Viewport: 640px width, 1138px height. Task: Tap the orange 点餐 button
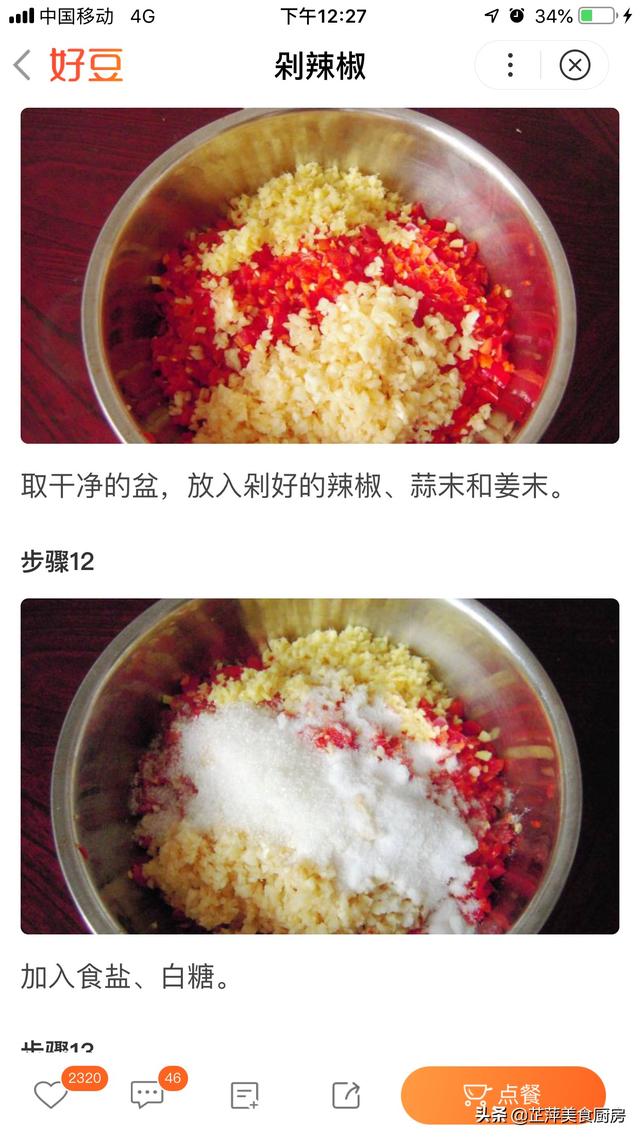[x=503, y=1094]
